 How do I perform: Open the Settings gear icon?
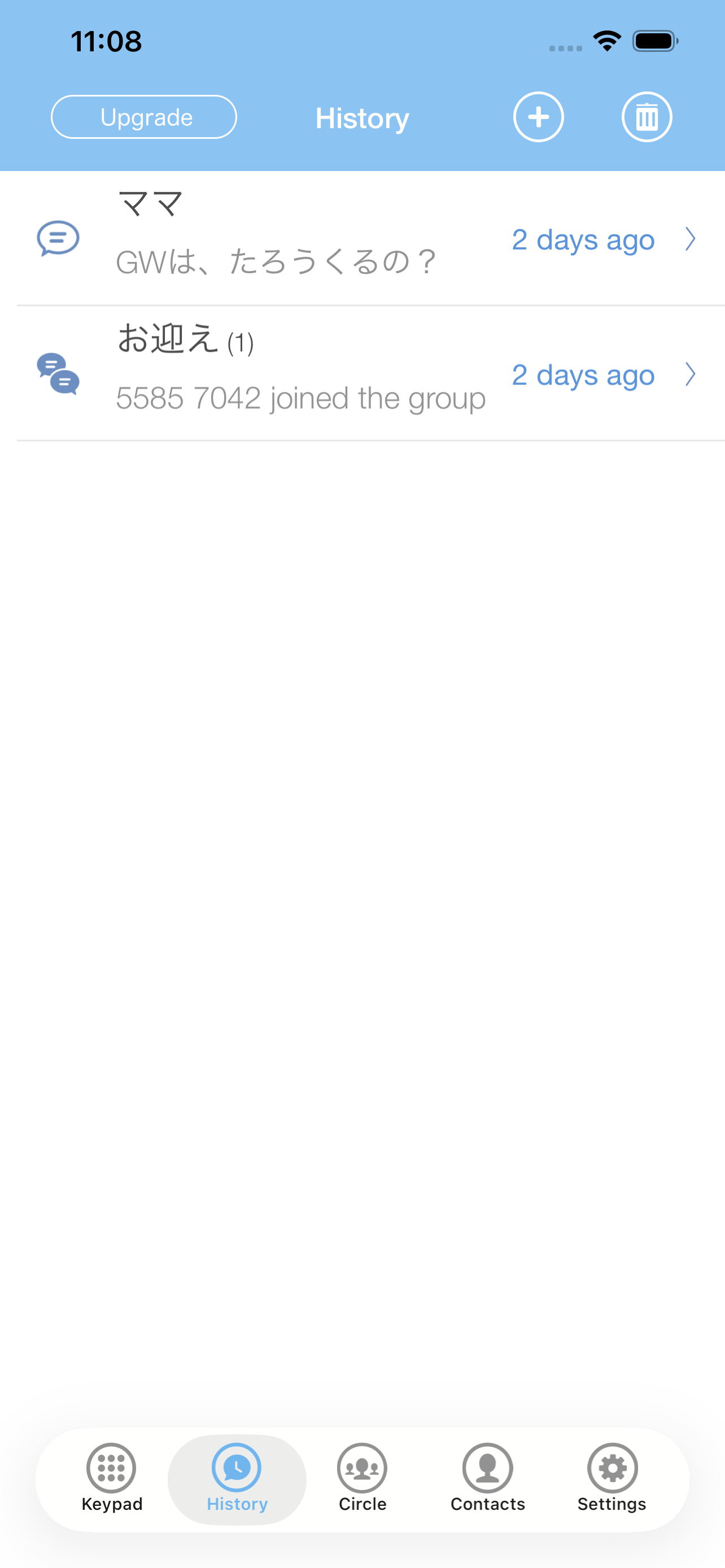pyautogui.click(x=612, y=1469)
